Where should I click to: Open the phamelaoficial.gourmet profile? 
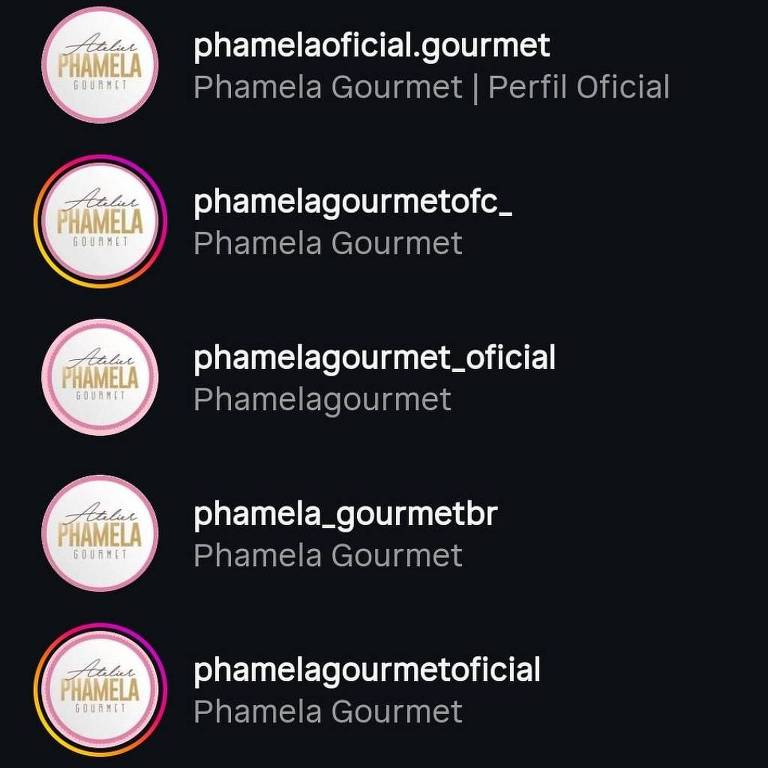point(371,46)
